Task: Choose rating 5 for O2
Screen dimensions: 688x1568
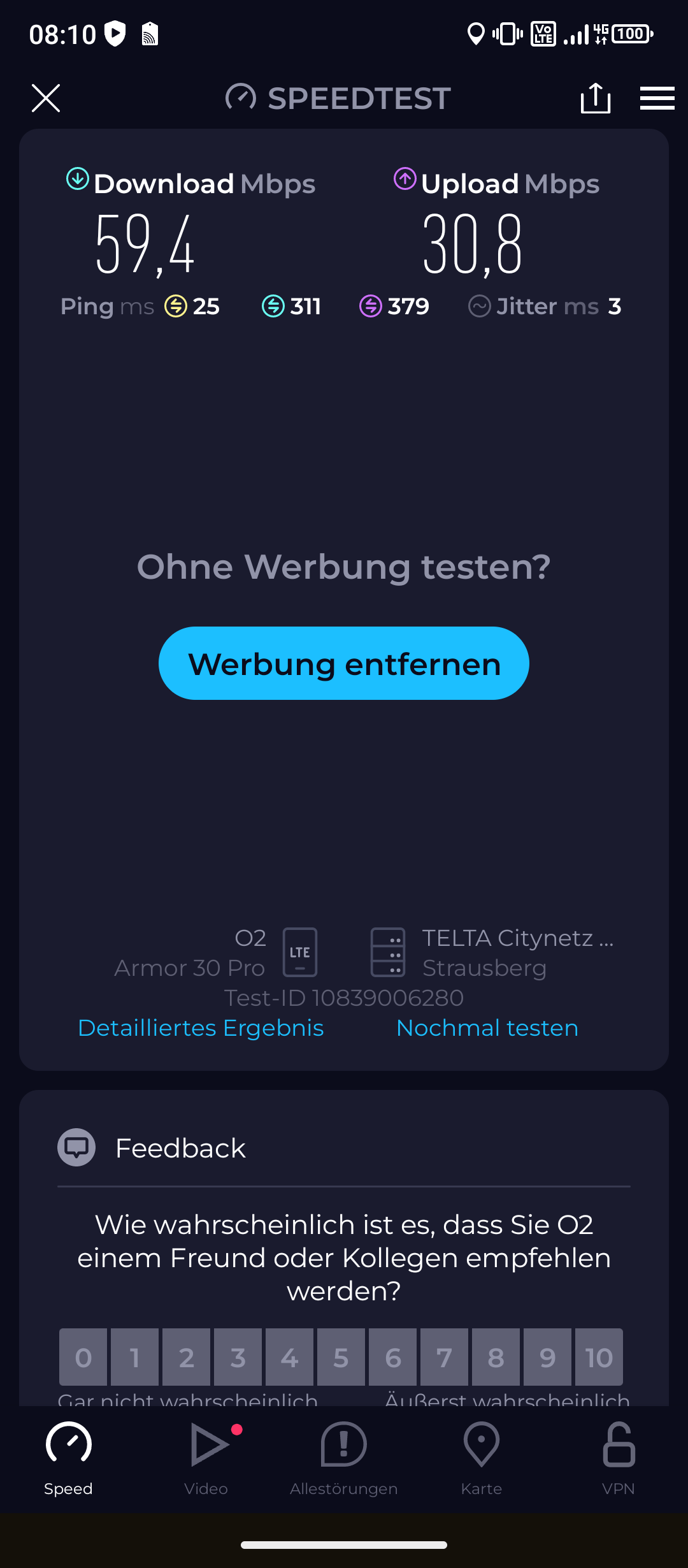Action: pos(341,1357)
